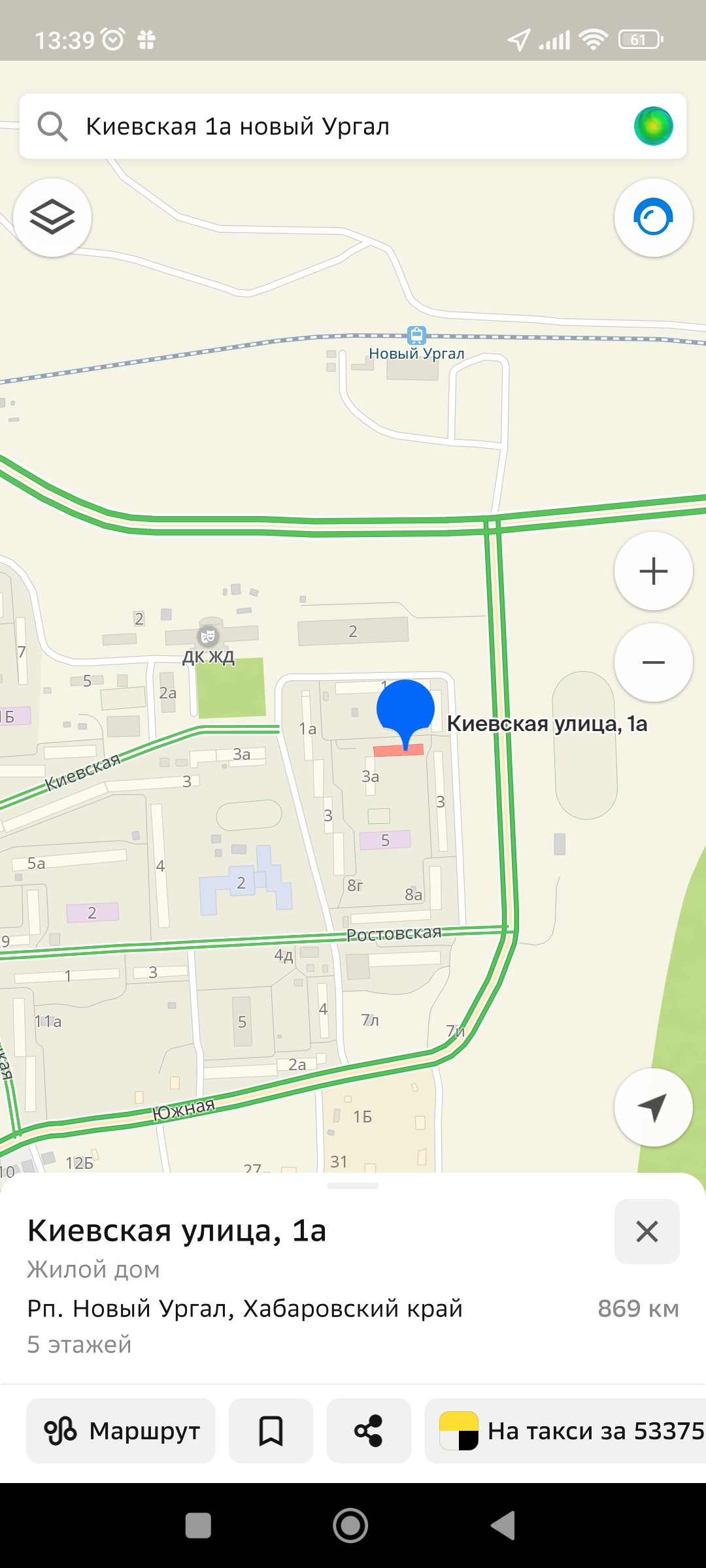Image resolution: width=706 pixels, height=1568 pixels.
Task: Open the Alice voice assistant icon
Action: point(653,126)
